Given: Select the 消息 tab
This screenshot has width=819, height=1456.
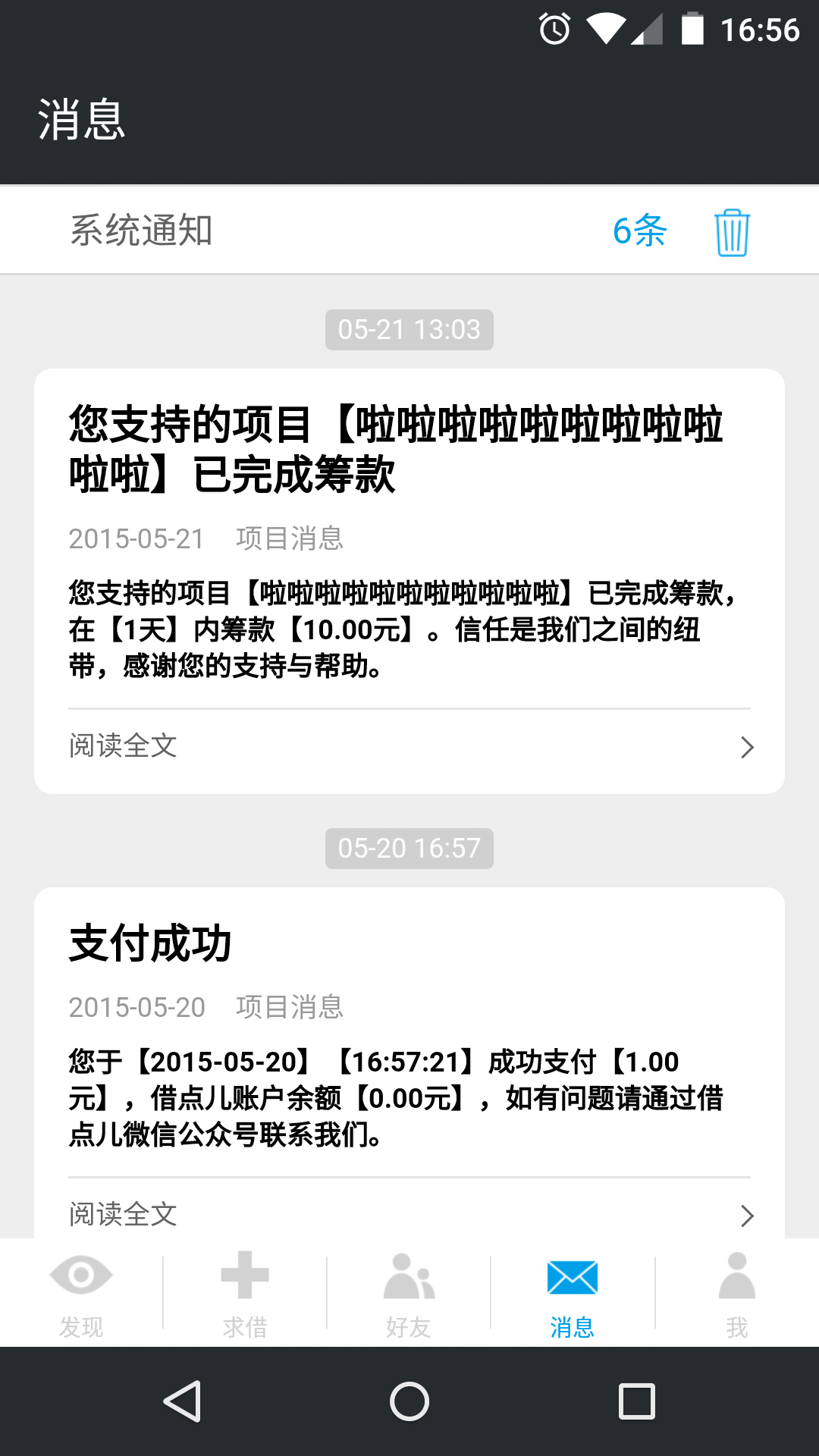Looking at the screenshot, I should pyautogui.click(x=573, y=1293).
